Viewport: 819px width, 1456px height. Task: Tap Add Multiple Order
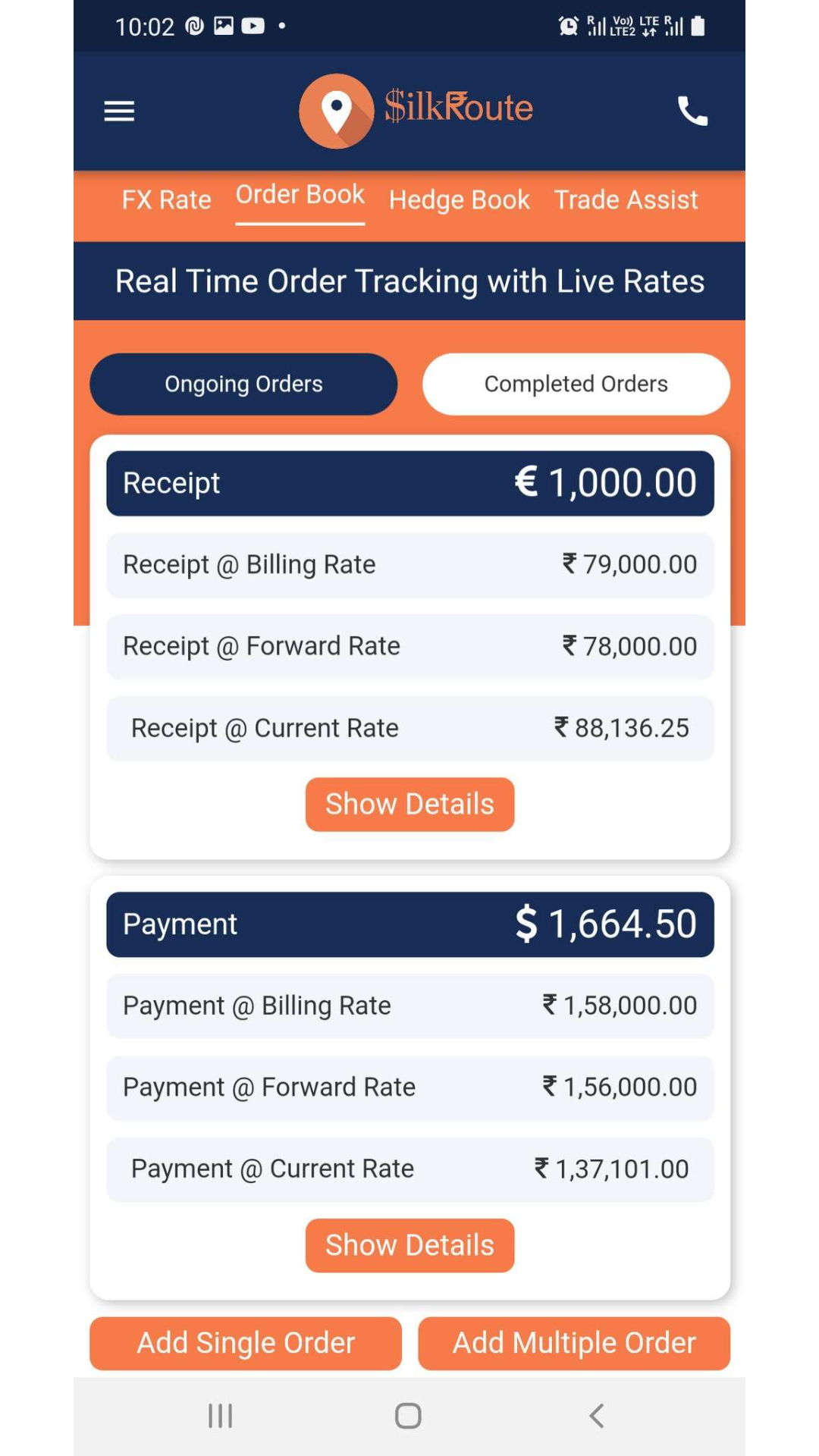(574, 1343)
